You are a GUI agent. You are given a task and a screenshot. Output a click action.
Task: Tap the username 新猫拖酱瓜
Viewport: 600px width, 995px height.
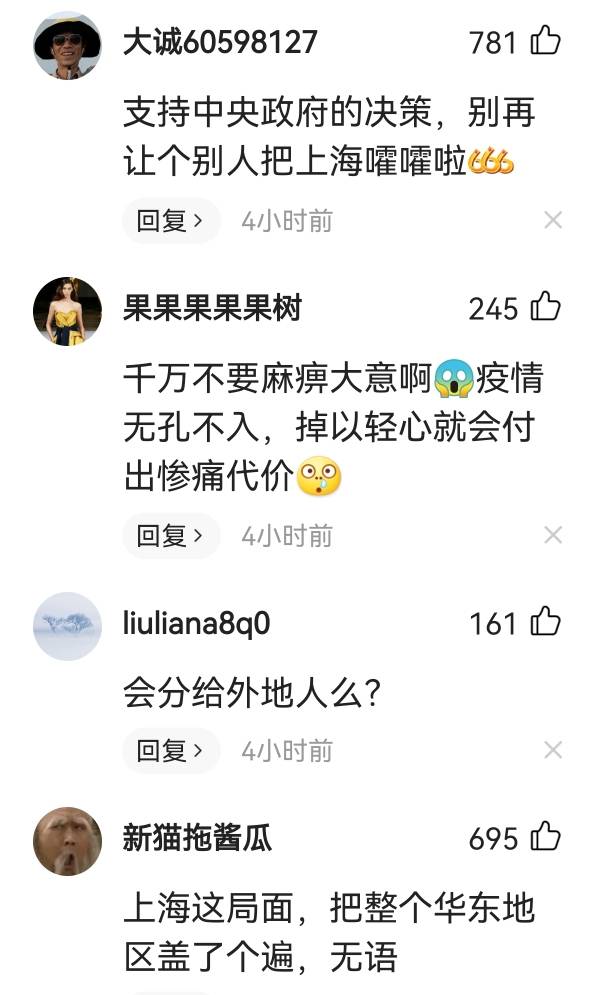tap(197, 838)
